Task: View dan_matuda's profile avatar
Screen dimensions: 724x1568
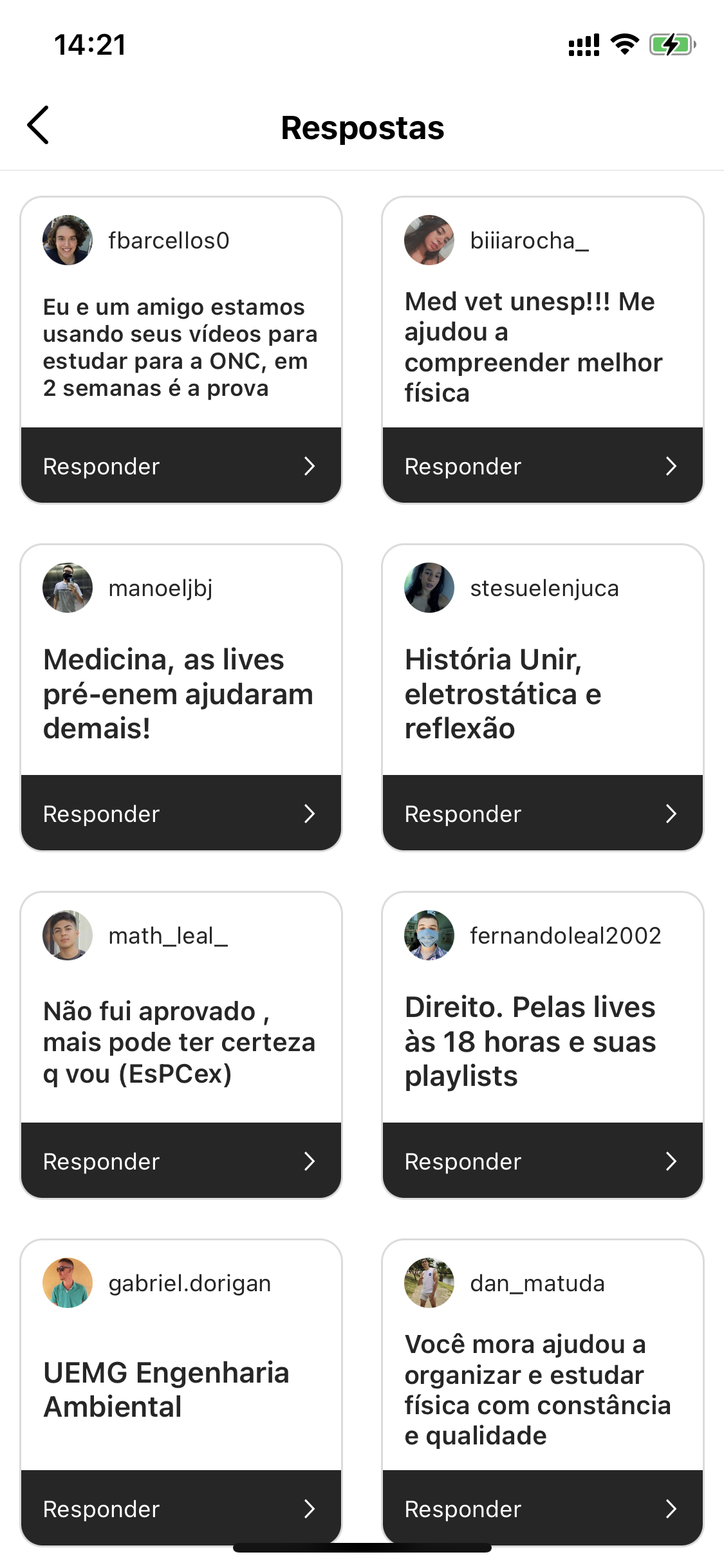Action: 429,1283
